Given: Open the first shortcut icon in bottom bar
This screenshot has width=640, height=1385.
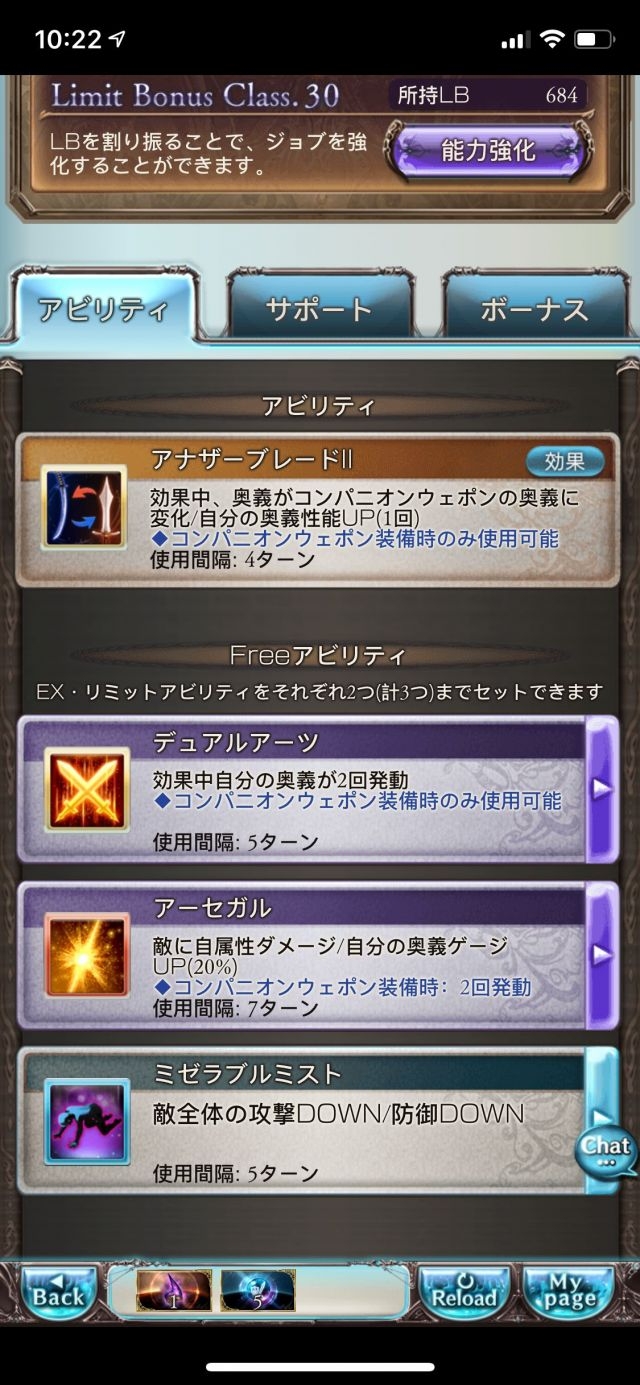Looking at the screenshot, I should click(x=173, y=1291).
